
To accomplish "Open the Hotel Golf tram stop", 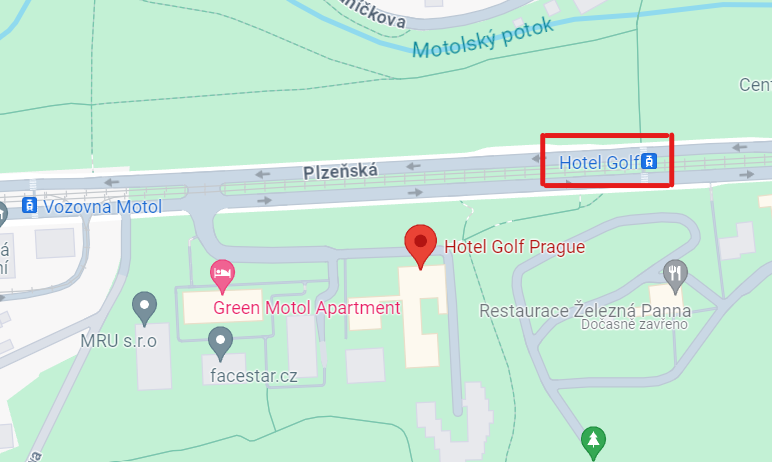I will point(649,161).
